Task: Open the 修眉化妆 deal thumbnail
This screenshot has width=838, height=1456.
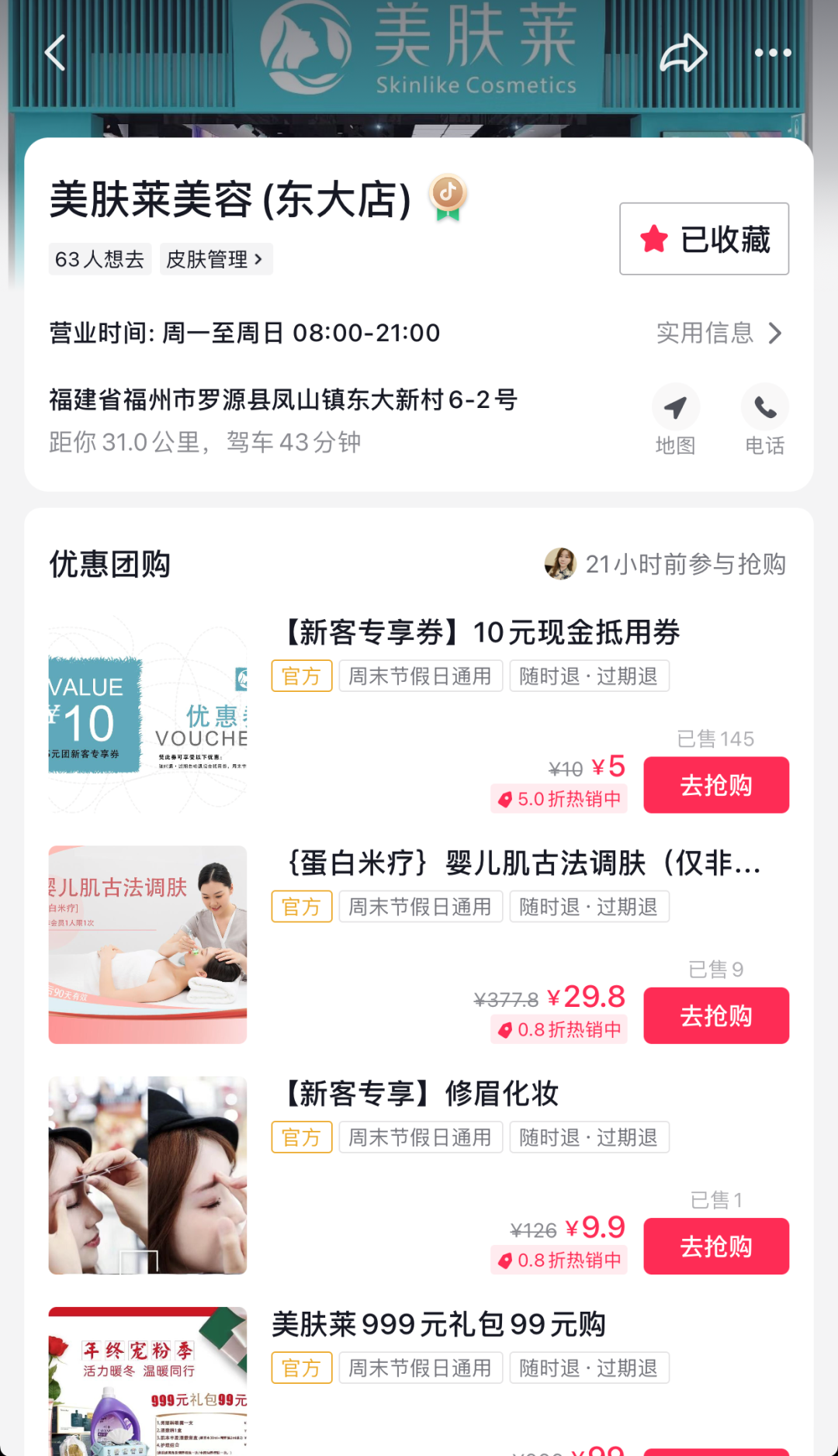Action: [x=147, y=1175]
